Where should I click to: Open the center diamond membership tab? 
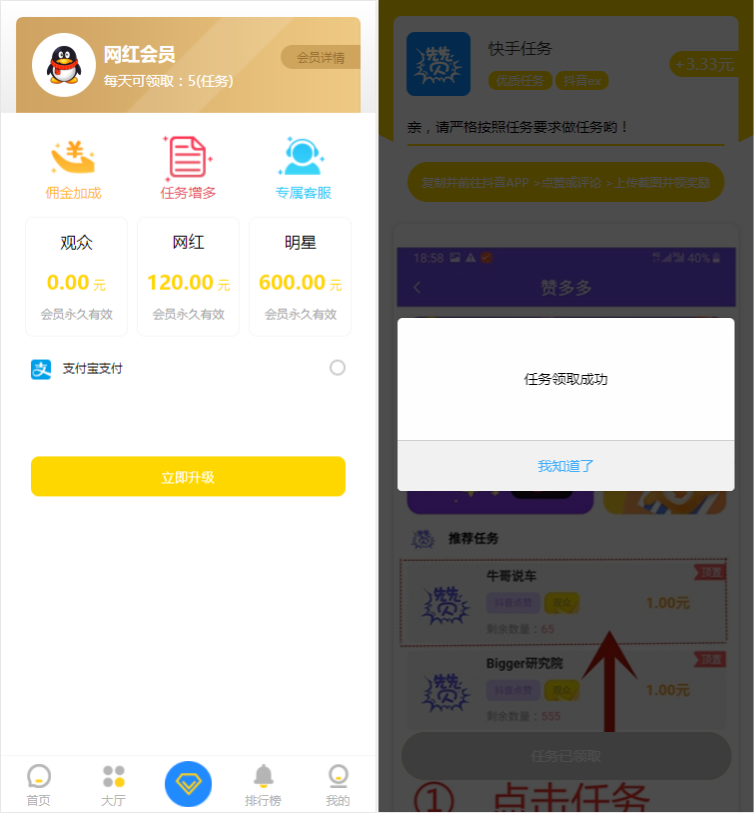tap(188, 784)
